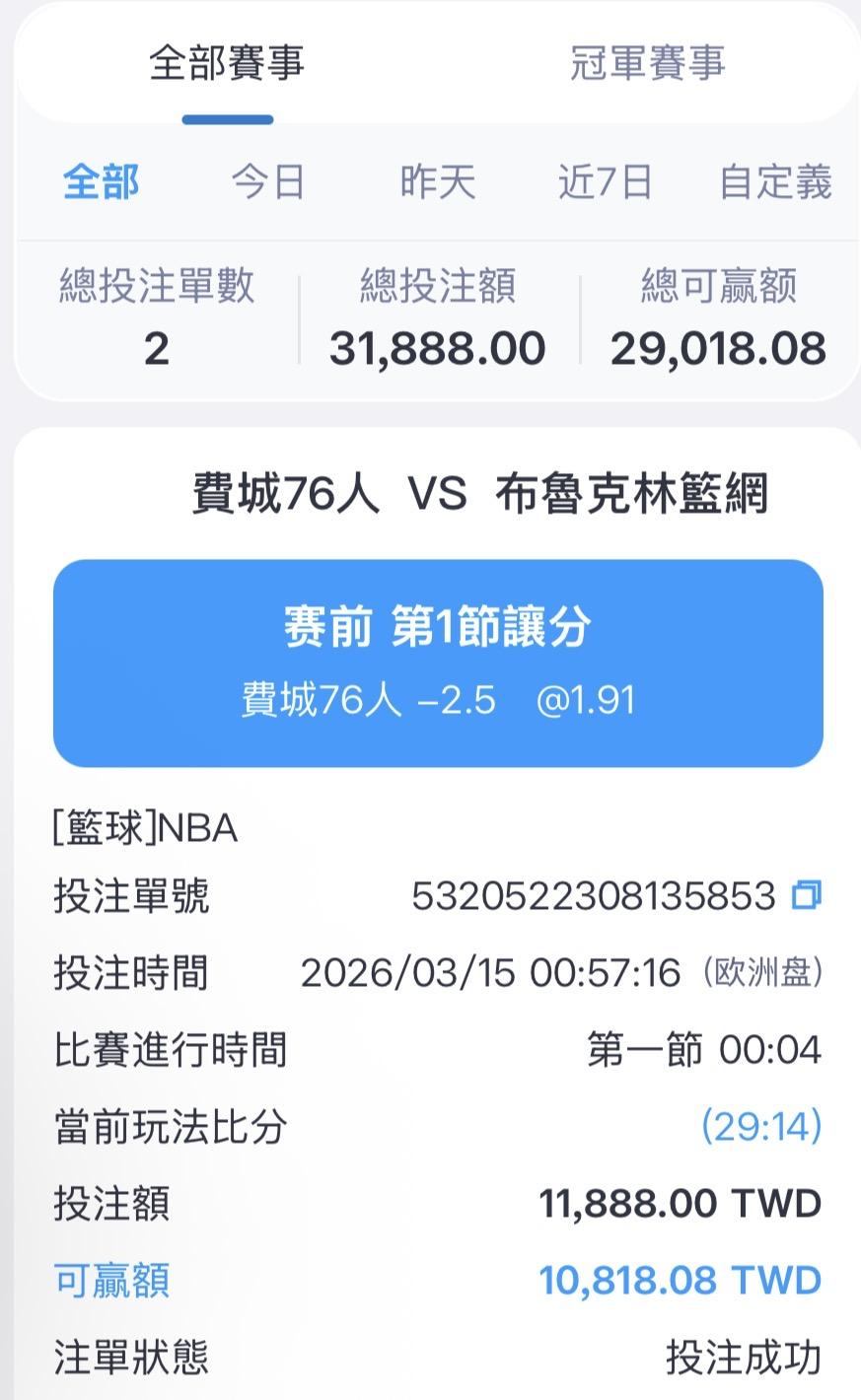Image resolution: width=861 pixels, height=1400 pixels.
Task: Switch to the 冠軍賽事 tab
Action: [x=647, y=64]
